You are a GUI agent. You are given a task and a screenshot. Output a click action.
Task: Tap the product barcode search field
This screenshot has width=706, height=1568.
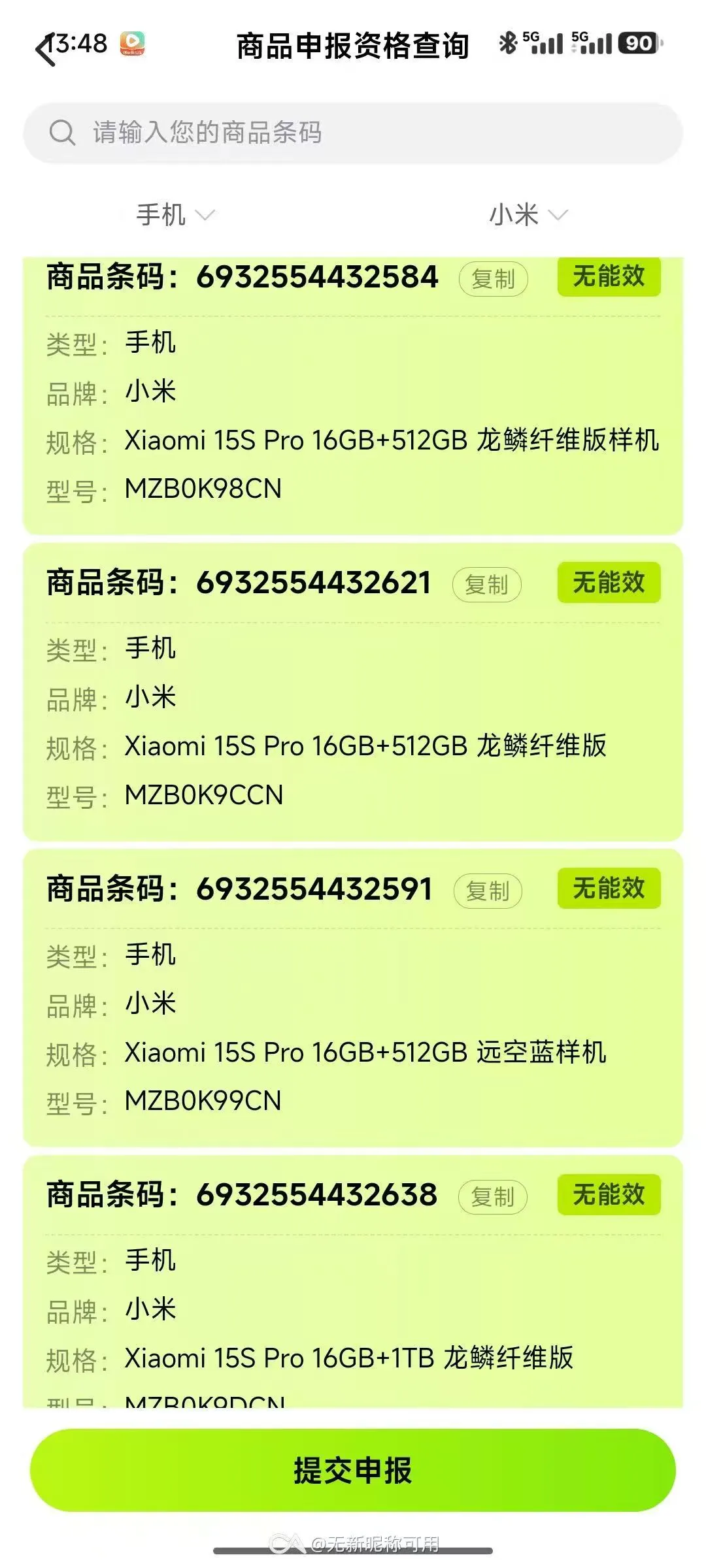pos(353,133)
